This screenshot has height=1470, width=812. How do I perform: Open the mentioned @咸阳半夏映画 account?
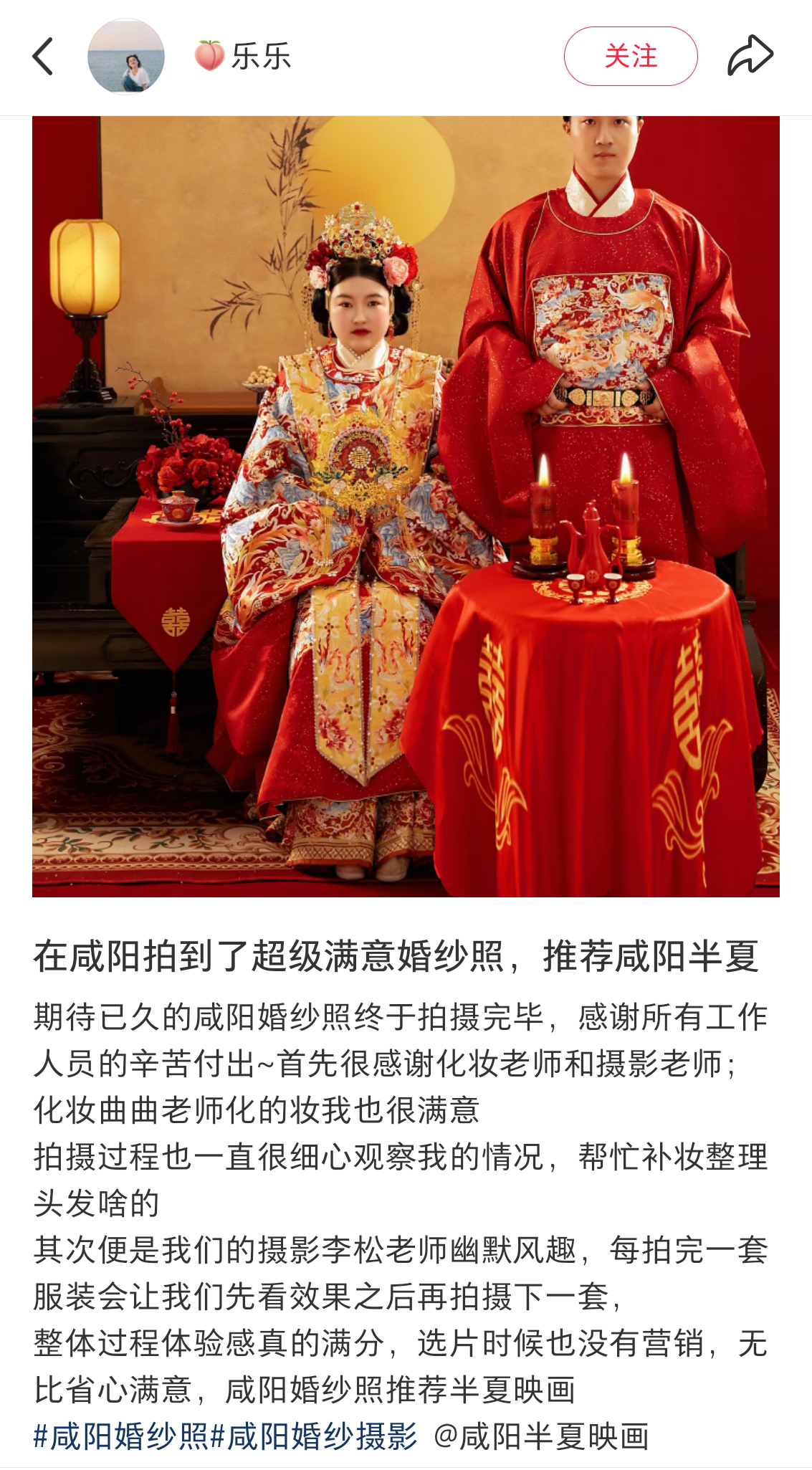[x=541, y=1436]
